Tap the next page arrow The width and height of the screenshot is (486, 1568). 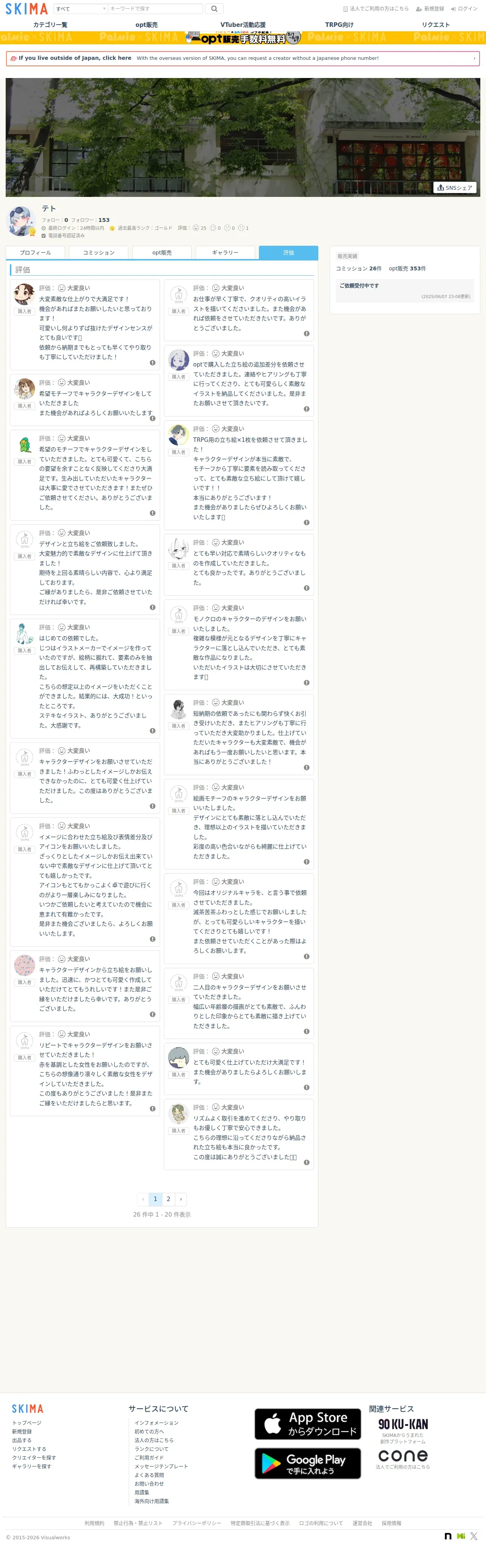click(x=181, y=1198)
